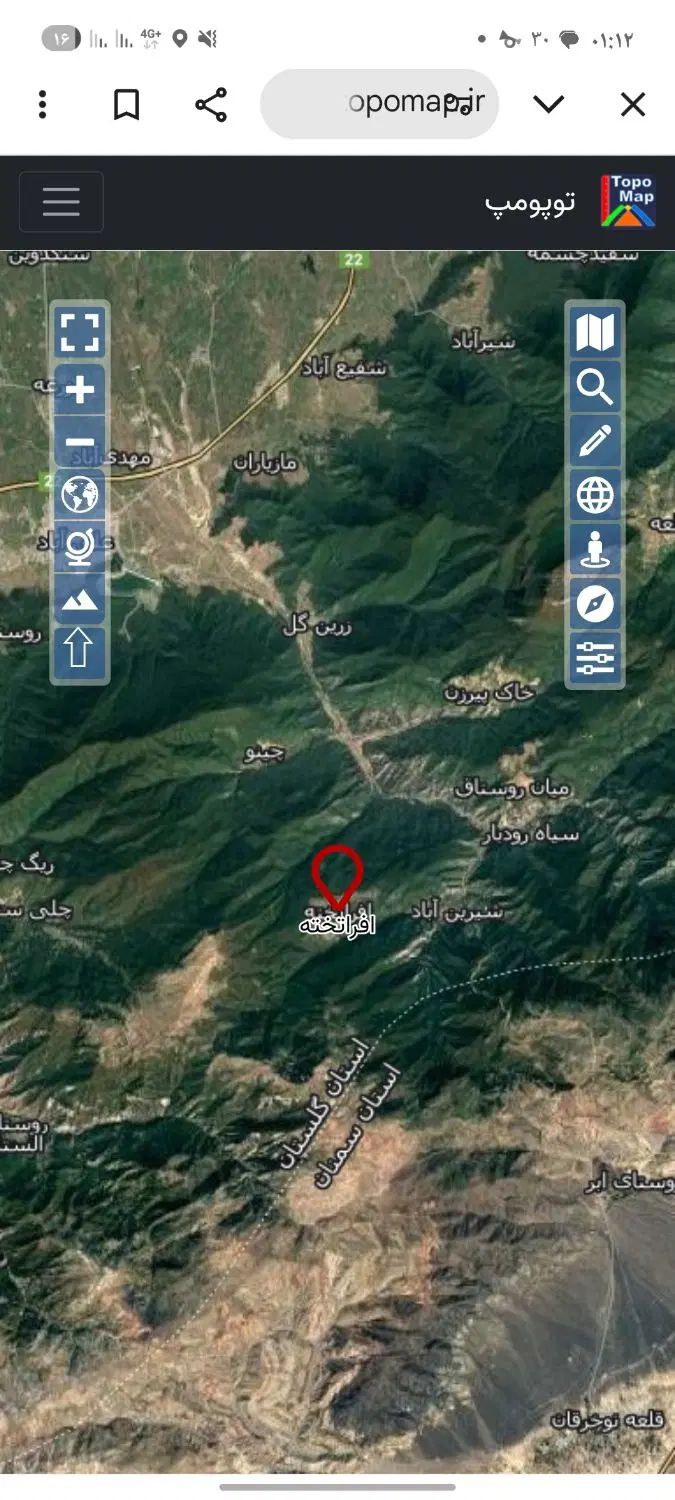Zoom in on the map
The width and height of the screenshot is (675, 1500).
point(80,389)
